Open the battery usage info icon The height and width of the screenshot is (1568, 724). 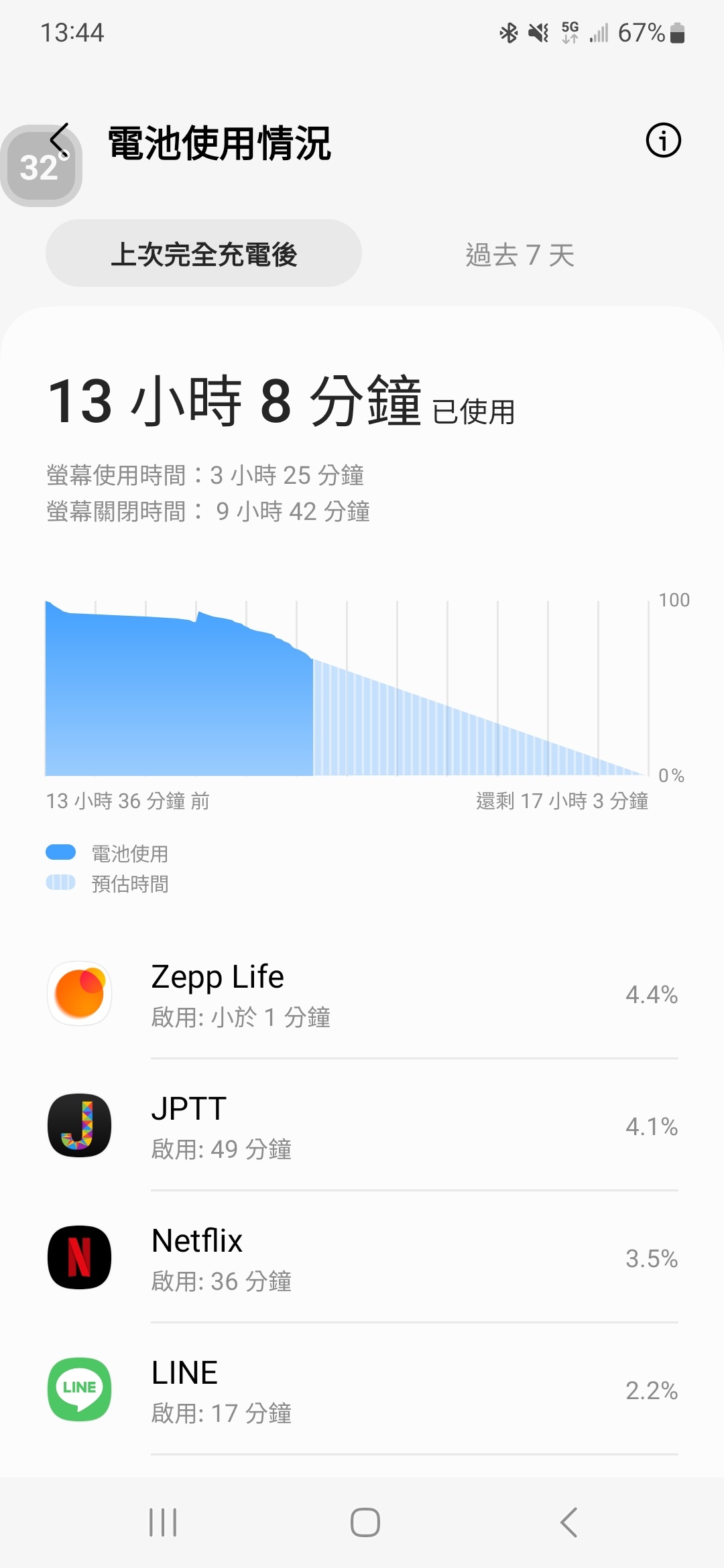[x=663, y=141]
